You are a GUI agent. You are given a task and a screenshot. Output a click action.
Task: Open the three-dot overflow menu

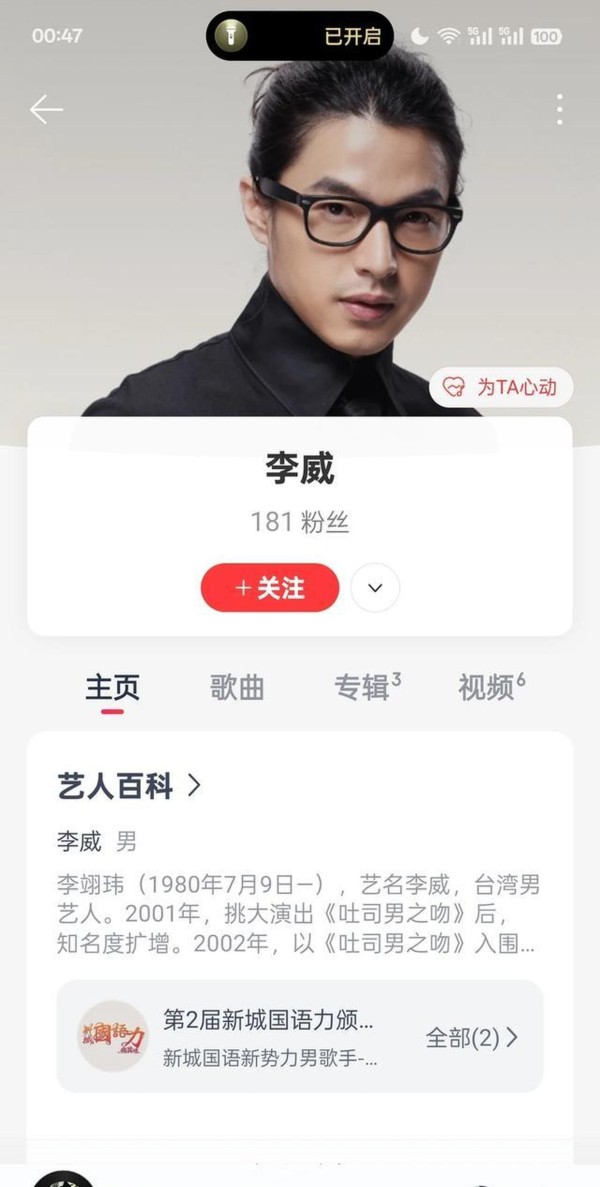pos(559,110)
